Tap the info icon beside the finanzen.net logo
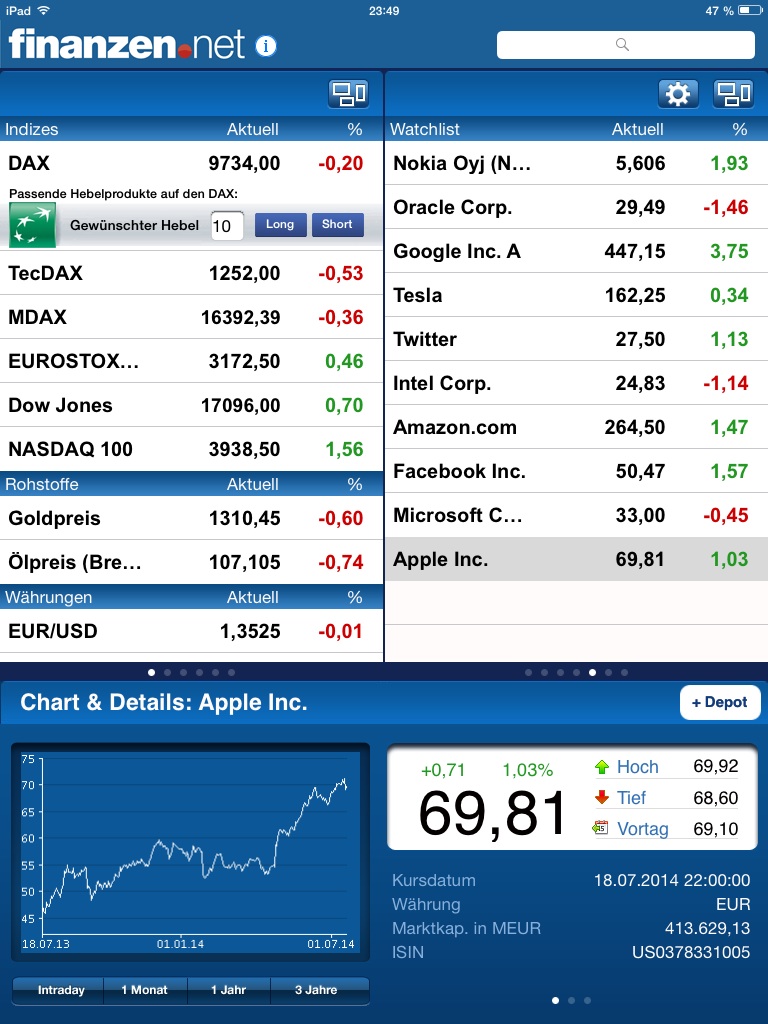Viewport: 768px width, 1024px height. coord(264,44)
